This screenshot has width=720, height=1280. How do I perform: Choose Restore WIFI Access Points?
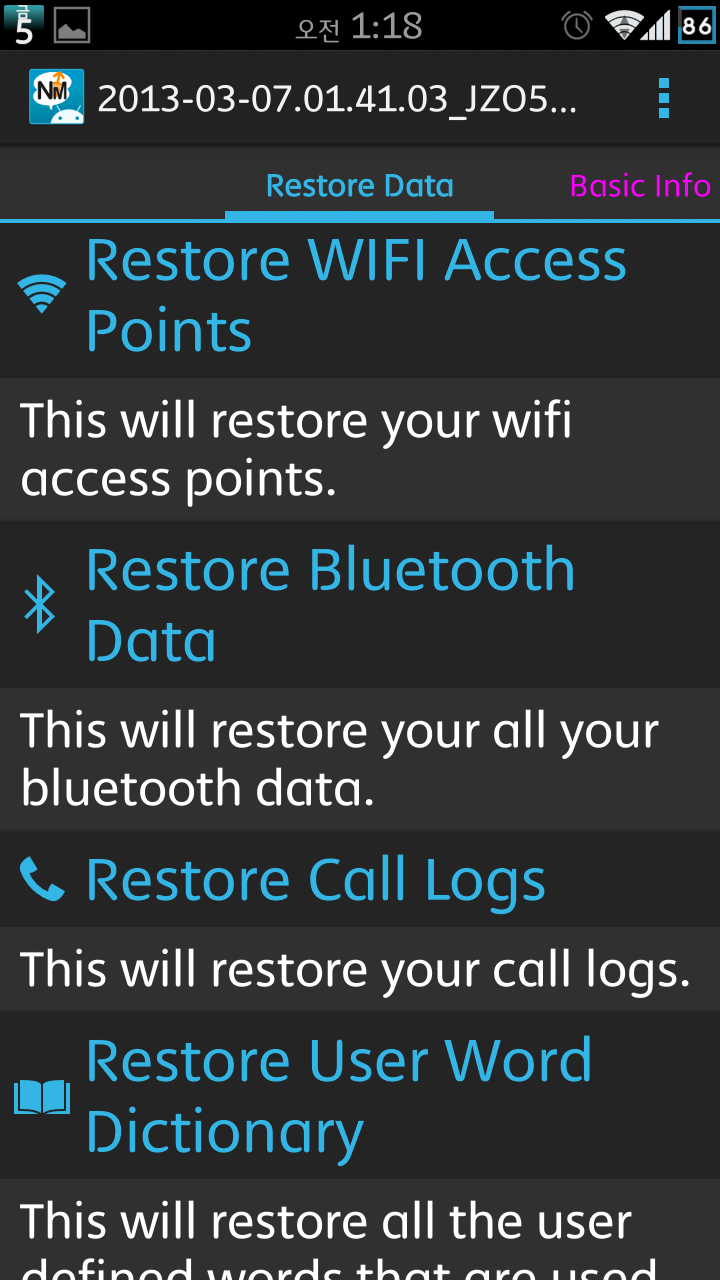pos(356,296)
